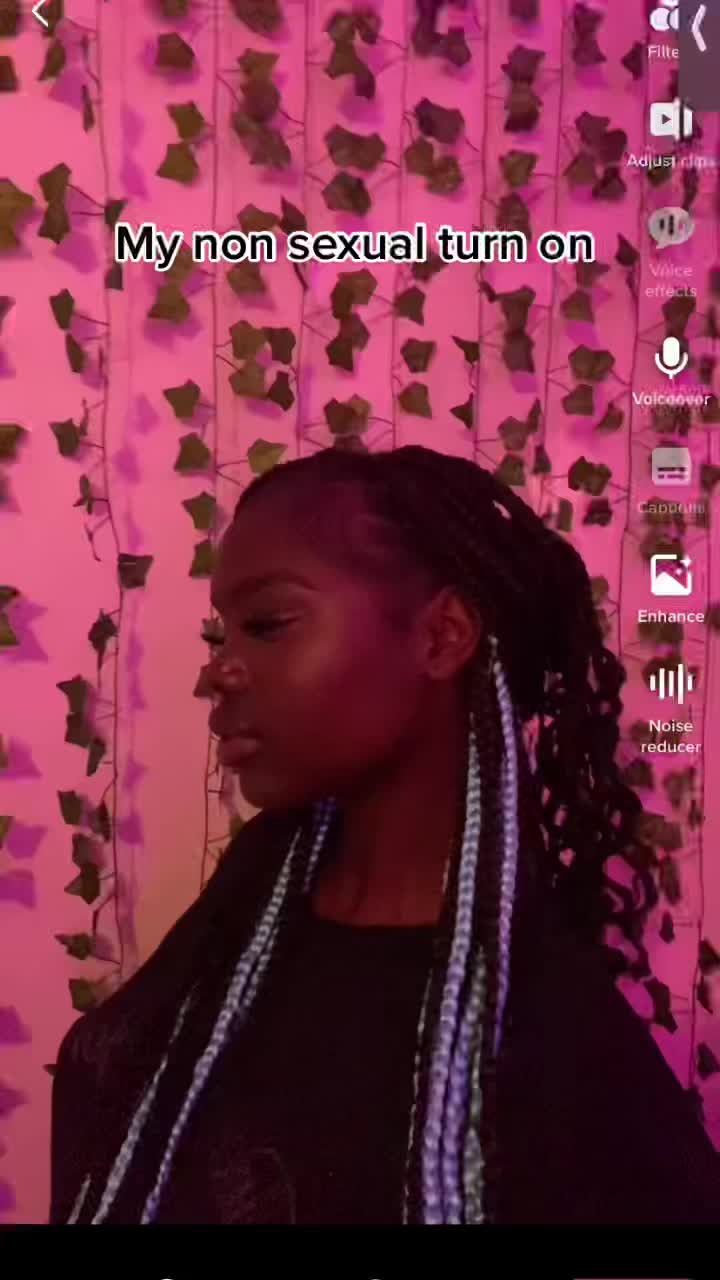Viewport: 720px width, 1280px height.
Task: Collapse the side toolbar with the chevron
Action: point(700,28)
